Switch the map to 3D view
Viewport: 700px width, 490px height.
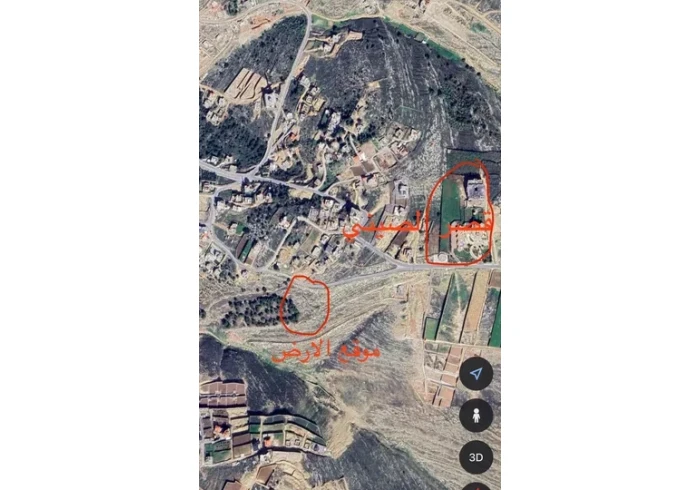click(x=476, y=457)
